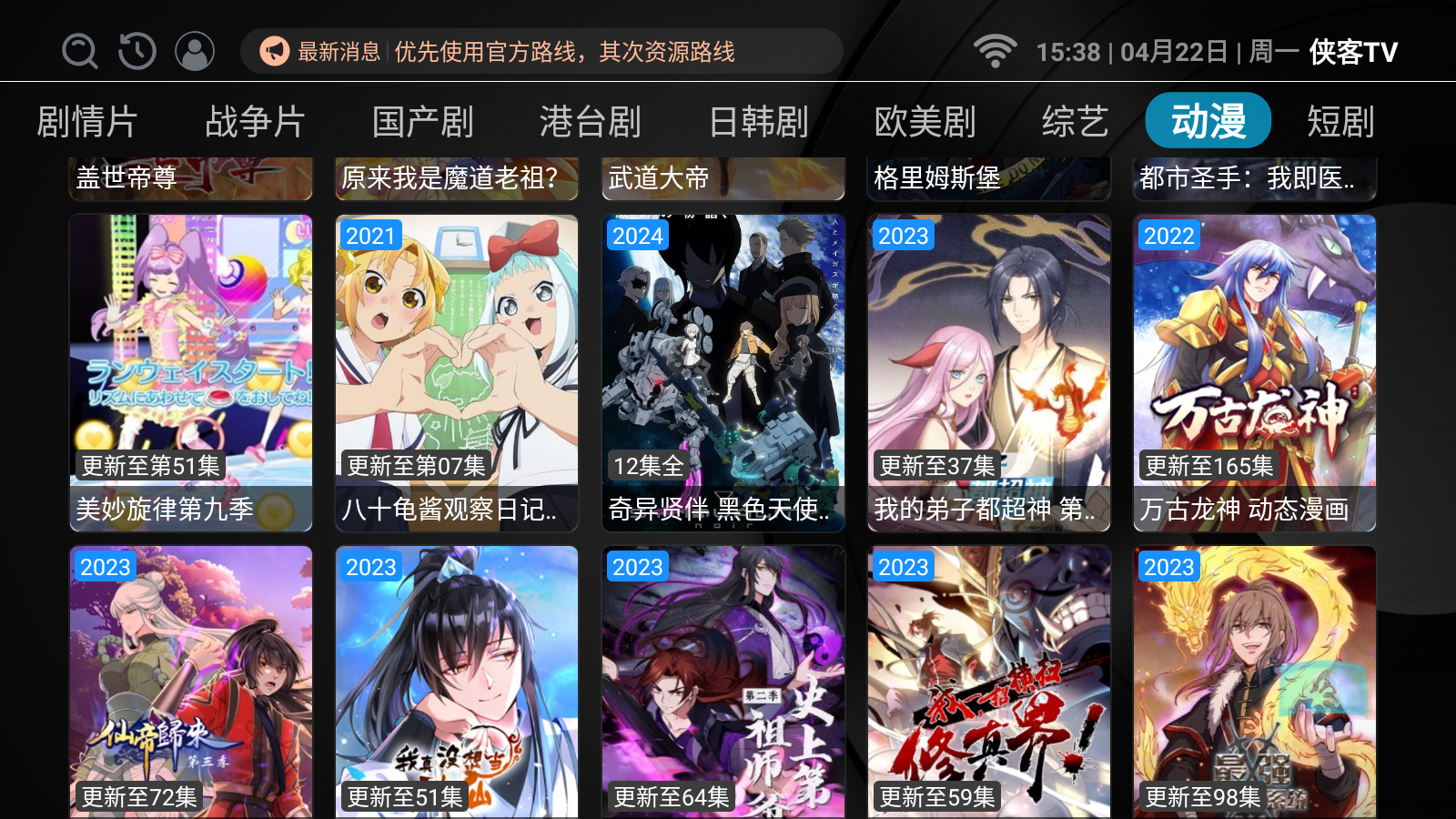Open the card updated to 72 episodes
This screenshot has width=1456, height=819.
click(191, 682)
